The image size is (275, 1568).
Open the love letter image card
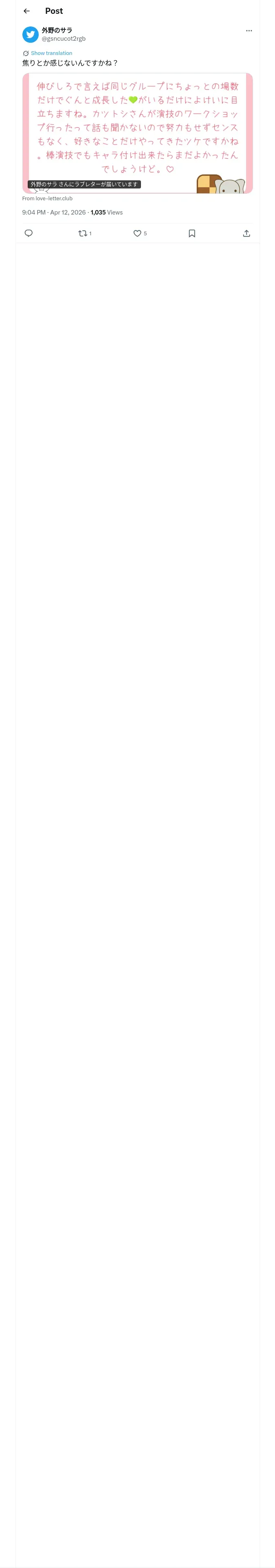point(137,133)
